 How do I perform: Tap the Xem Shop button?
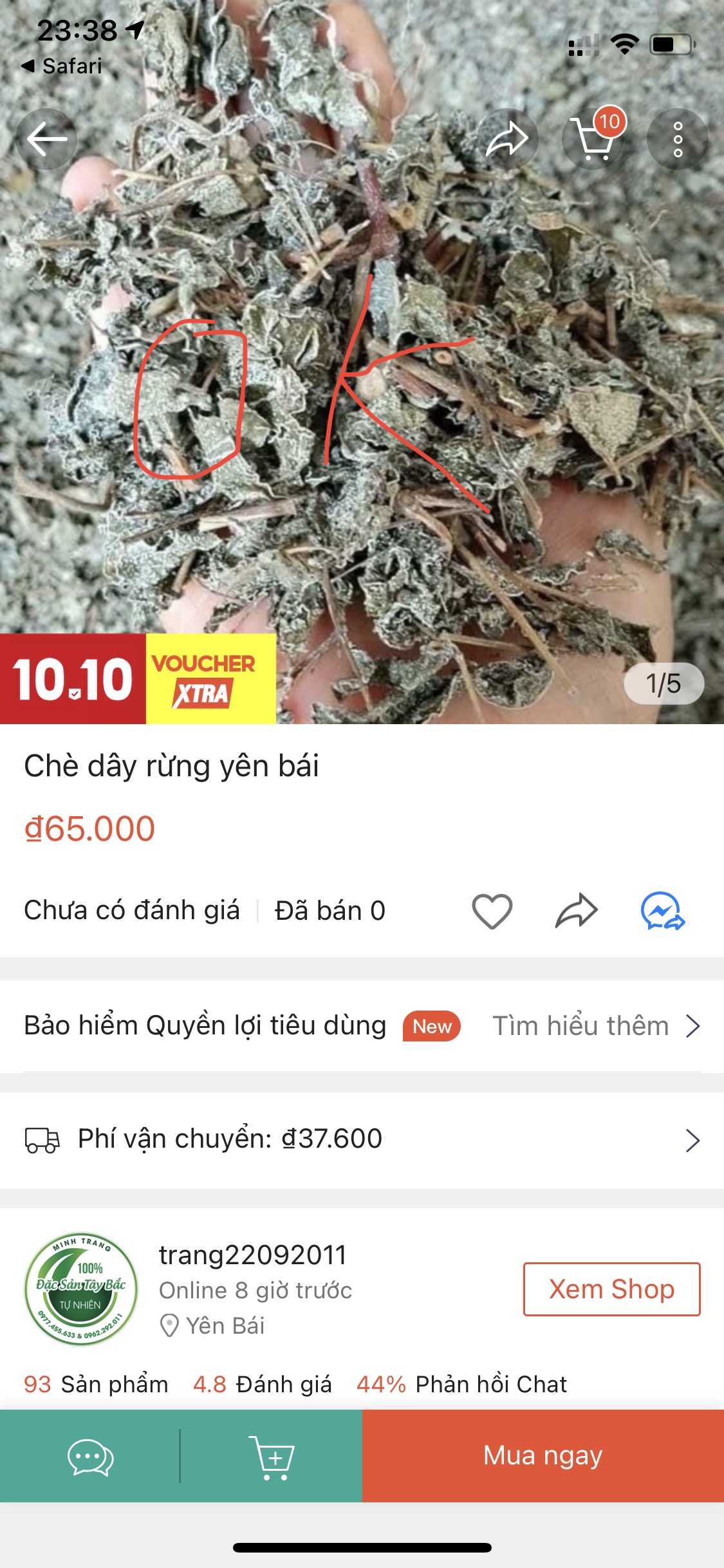(611, 1289)
